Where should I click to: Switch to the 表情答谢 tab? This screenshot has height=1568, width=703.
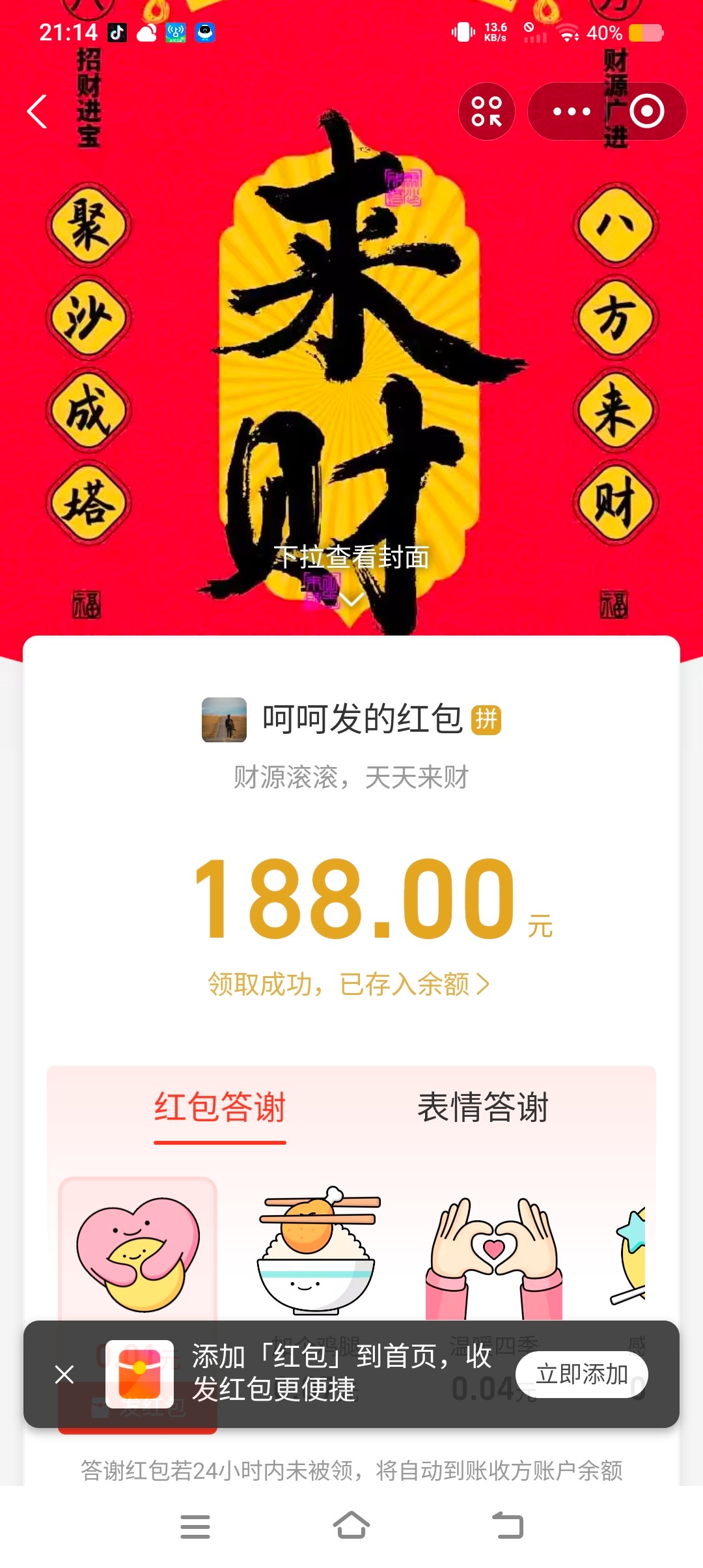point(483,1107)
